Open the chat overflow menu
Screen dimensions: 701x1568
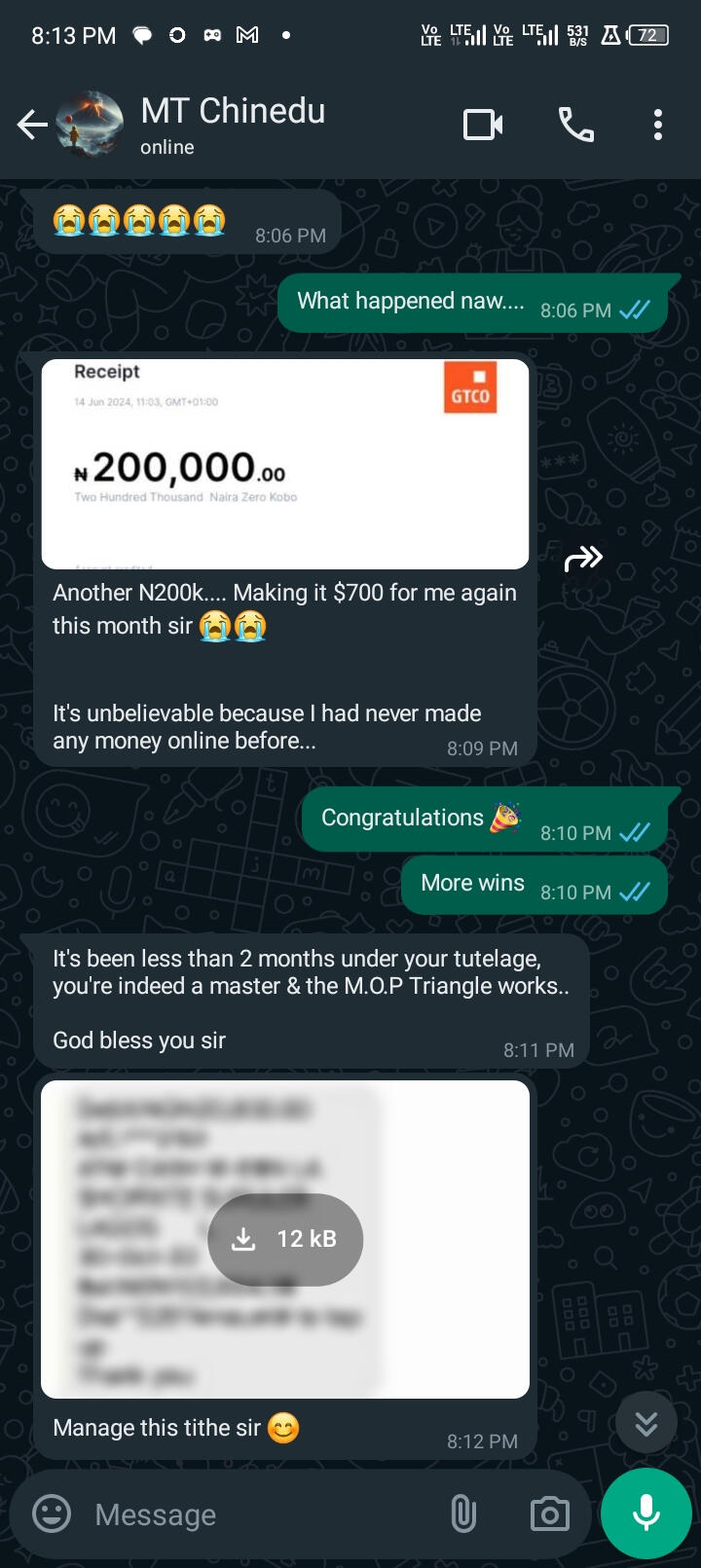(658, 125)
